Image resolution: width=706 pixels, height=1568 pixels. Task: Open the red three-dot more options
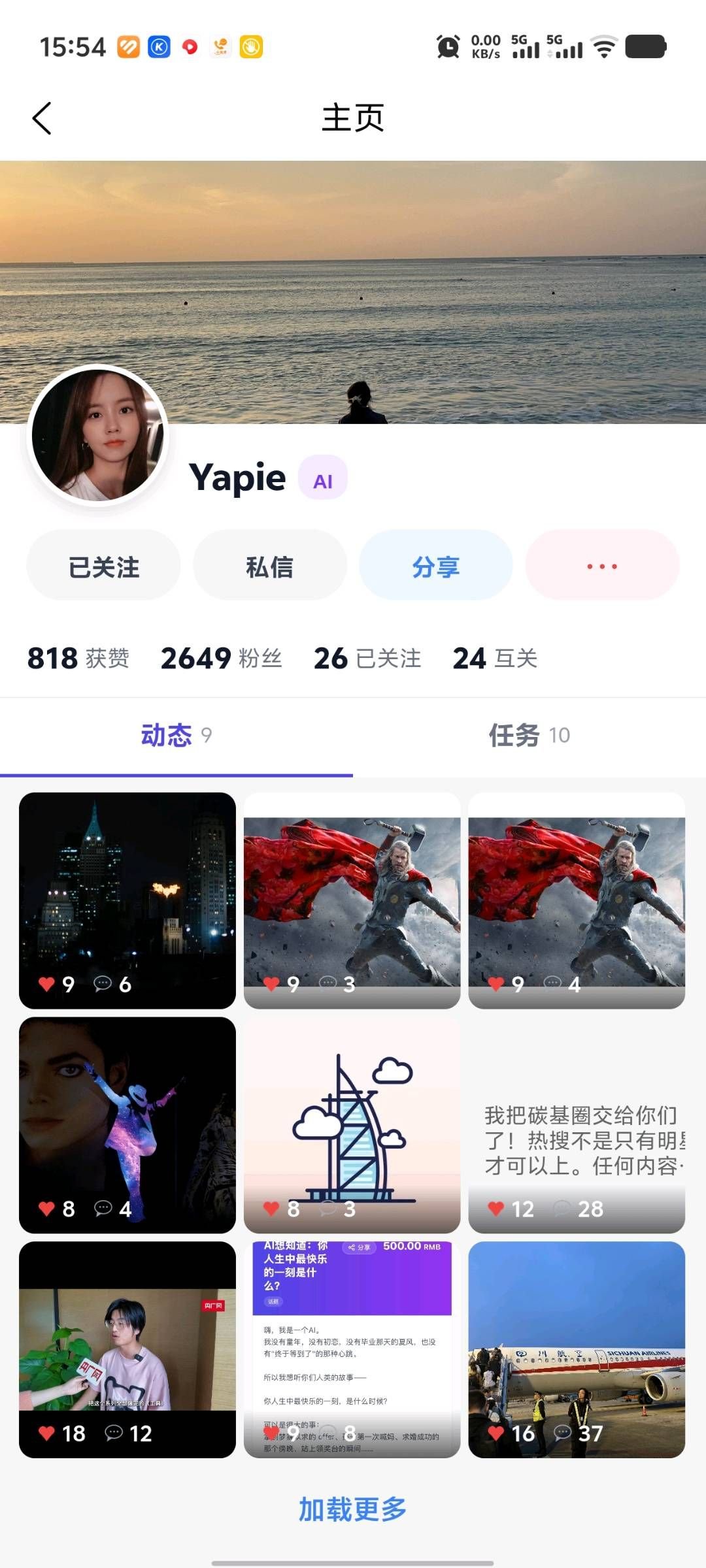pyautogui.click(x=601, y=566)
